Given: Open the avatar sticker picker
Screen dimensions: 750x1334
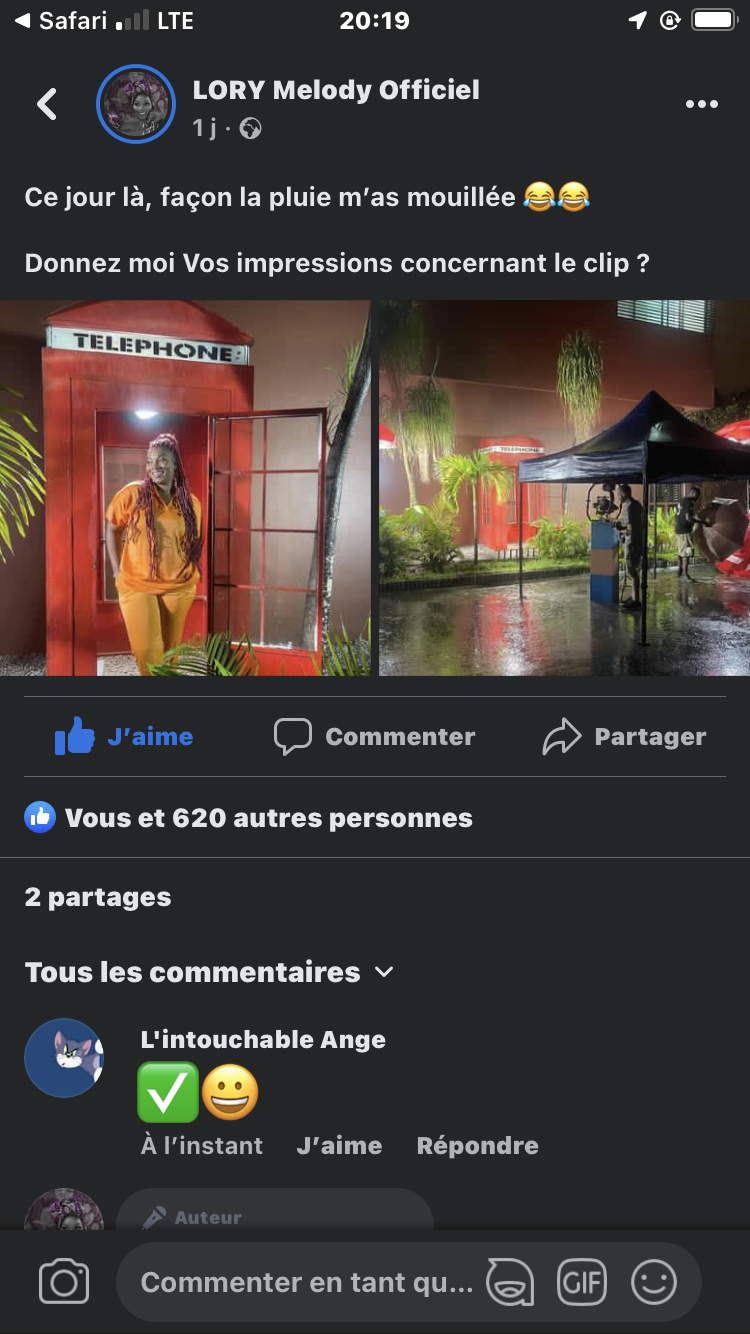Looking at the screenshot, I should [509, 1282].
